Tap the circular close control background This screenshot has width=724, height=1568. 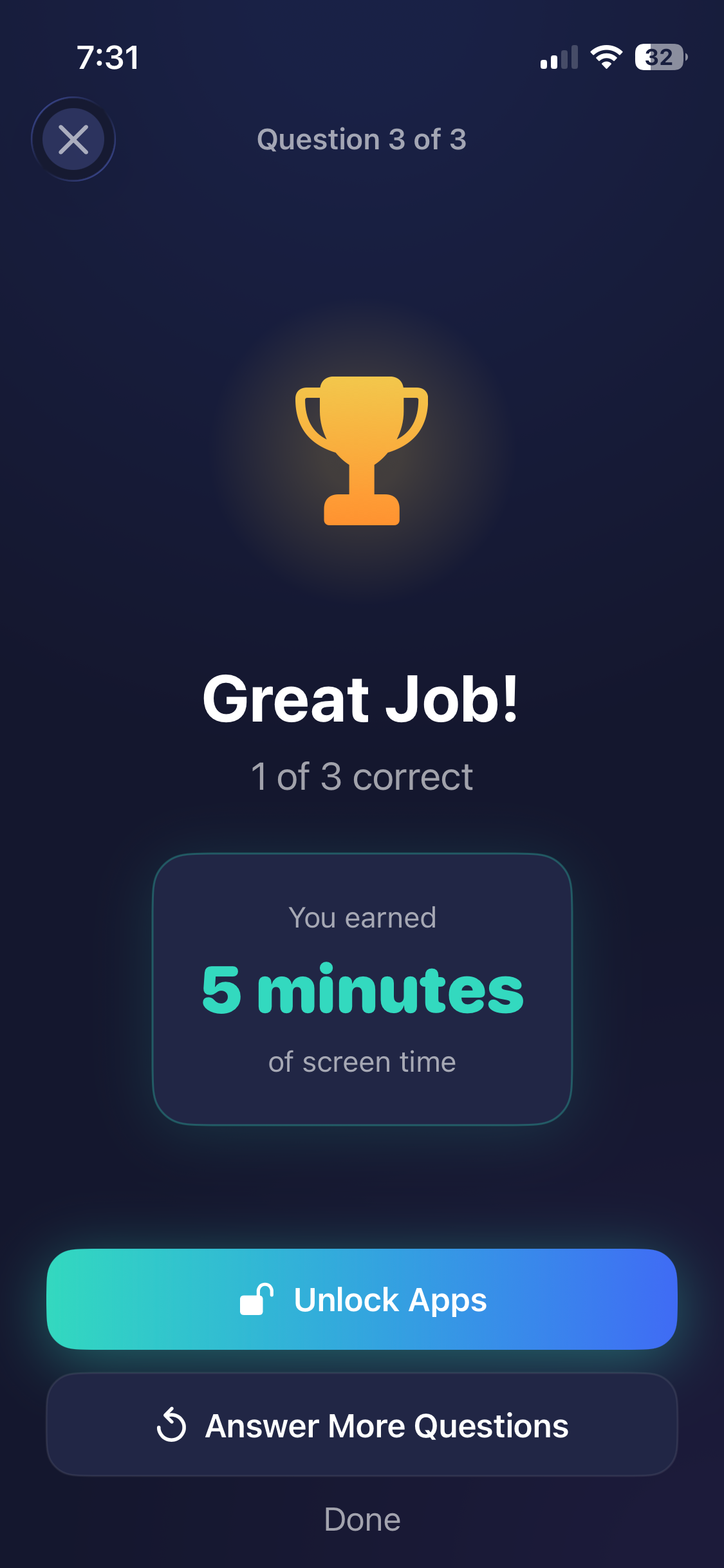pyautogui.click(x=73, y=139)
